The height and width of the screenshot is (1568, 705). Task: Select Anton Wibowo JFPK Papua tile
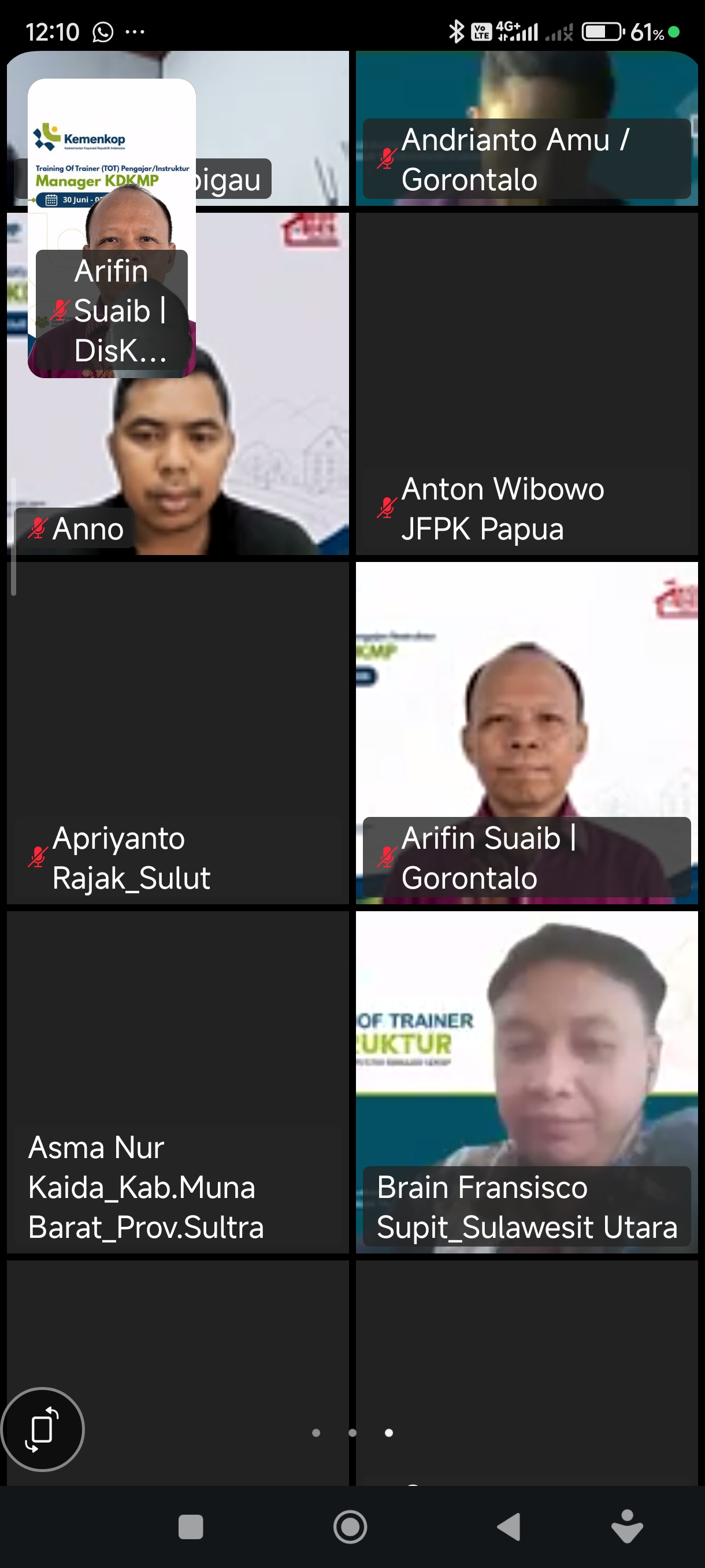[x=527, y=383]
